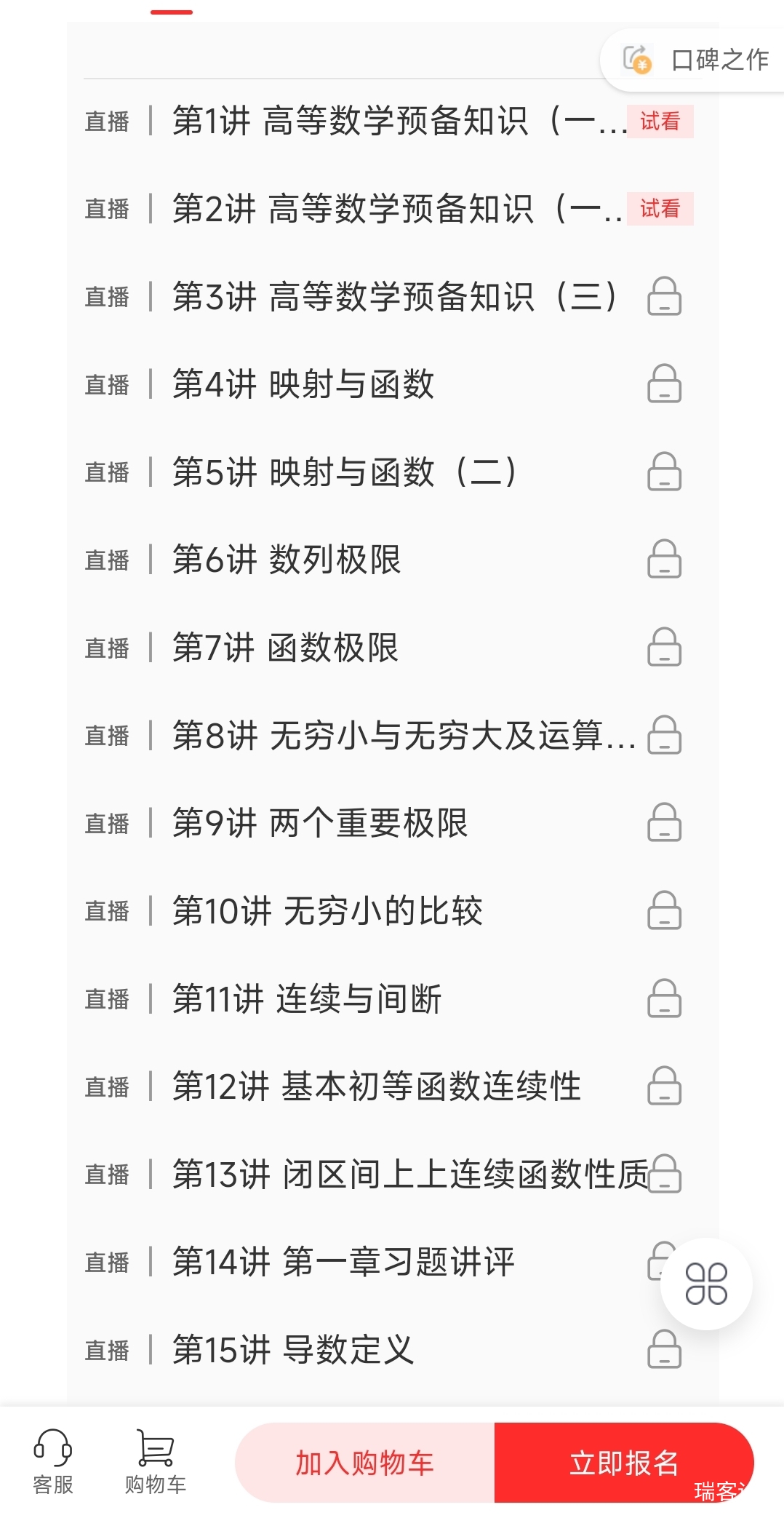Open 第12讲 基本初等函数连续性
The width and height of the screenshot is (784, 1518).
[376, 1086]
